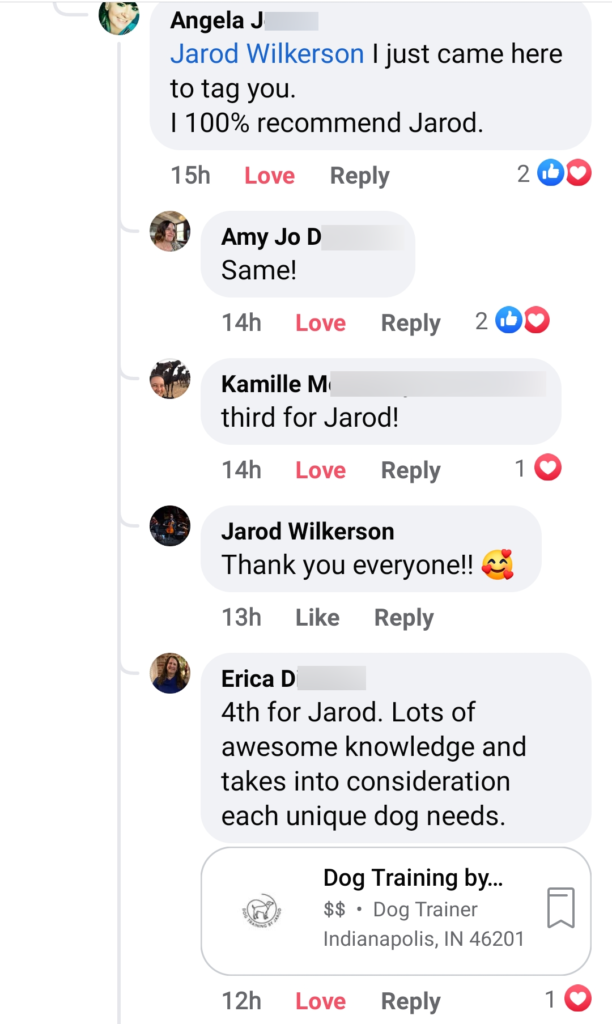Tap Love under Angela's comment
The width and height of the screenshot is (612, 1024).
[269, 176]
